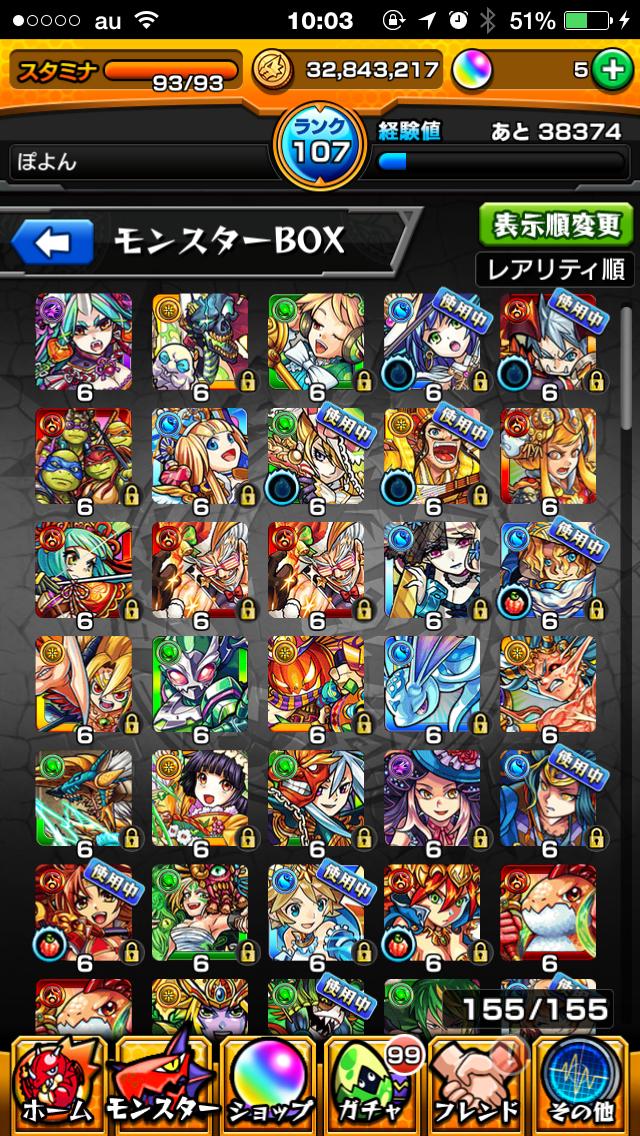Image resolution: width=640 pixels, height=1136 pixels.
Task: Tap the green plus to add orbs
Action: tap(608, 70)
